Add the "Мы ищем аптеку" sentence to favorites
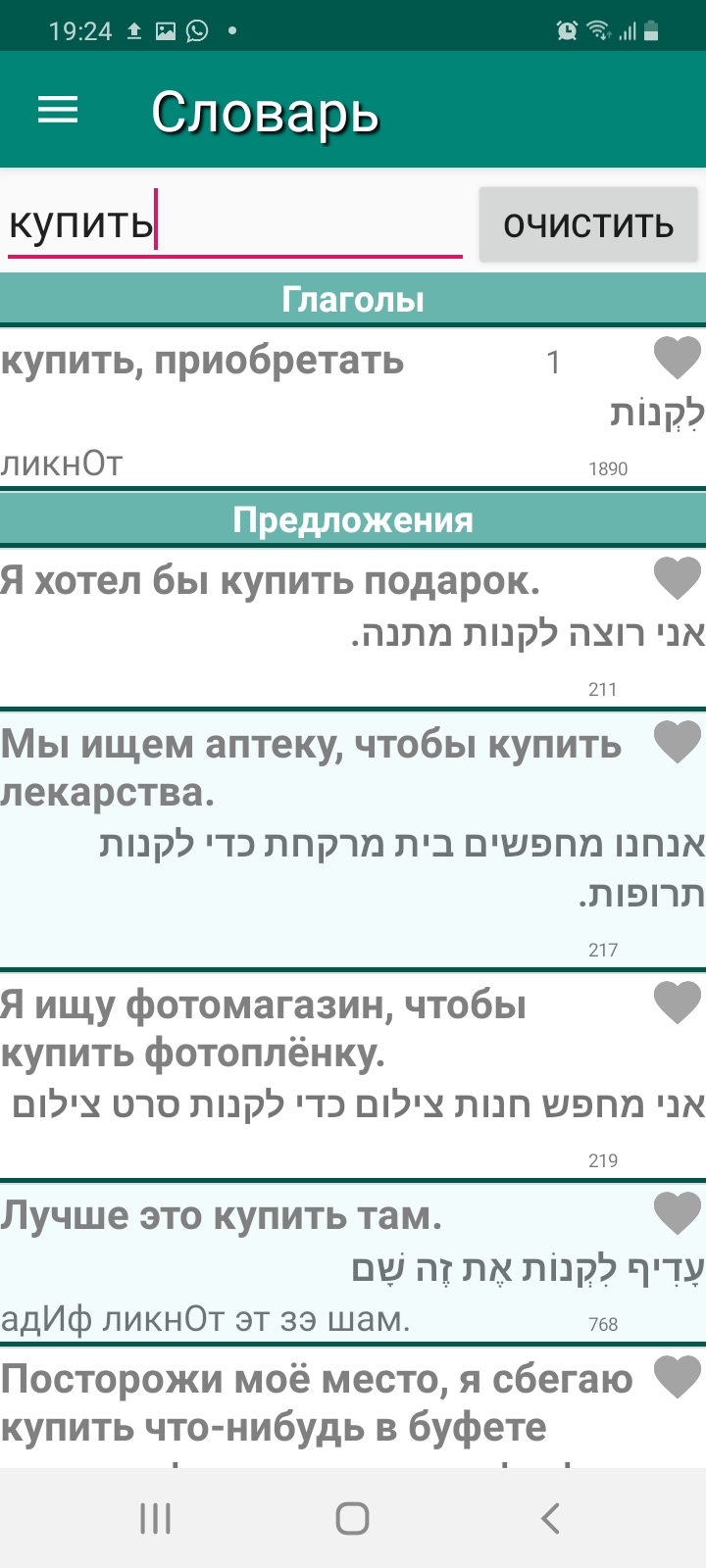Screen dimensions: 706x1568 [678, 741]
